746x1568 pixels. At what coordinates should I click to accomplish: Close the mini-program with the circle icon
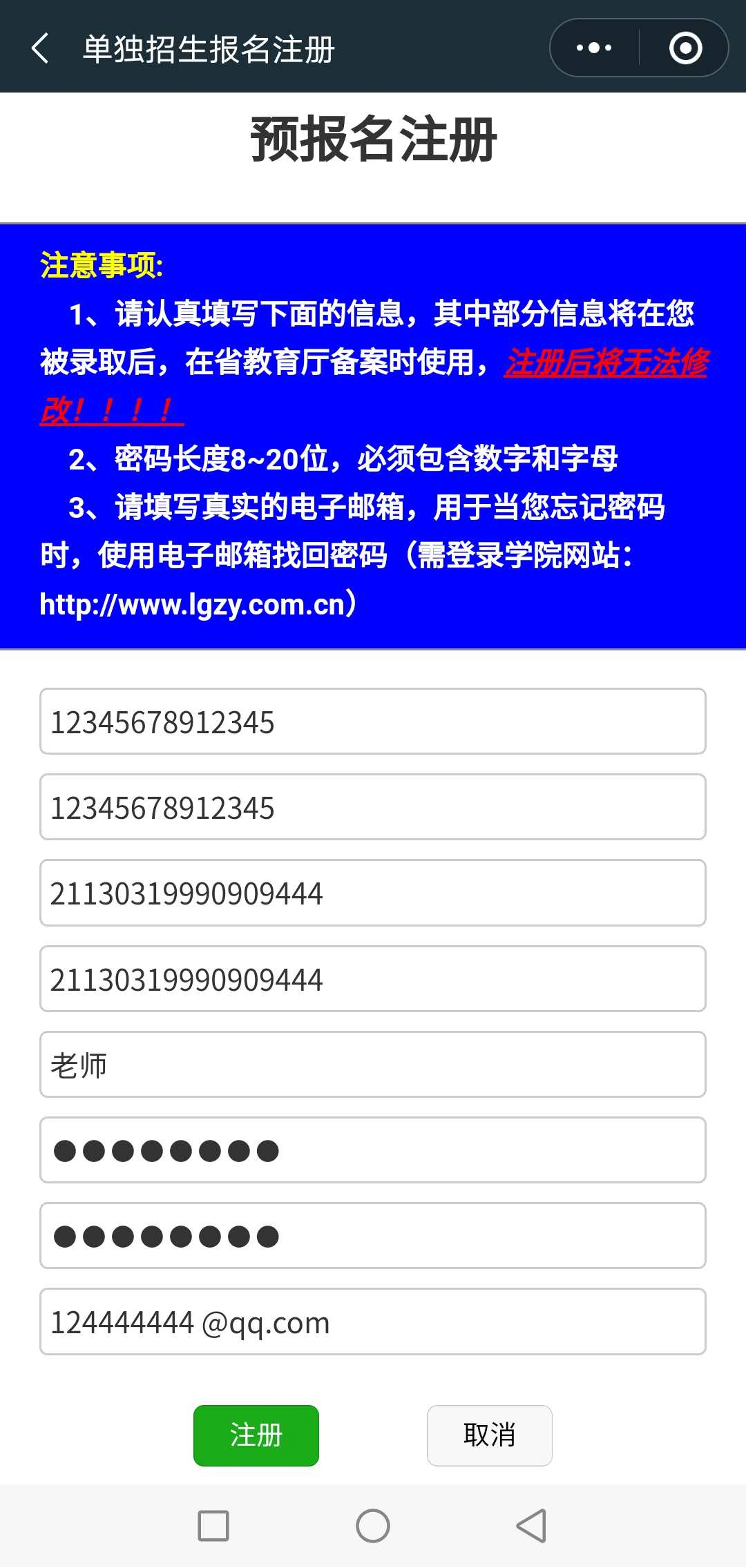click(685, 48)
